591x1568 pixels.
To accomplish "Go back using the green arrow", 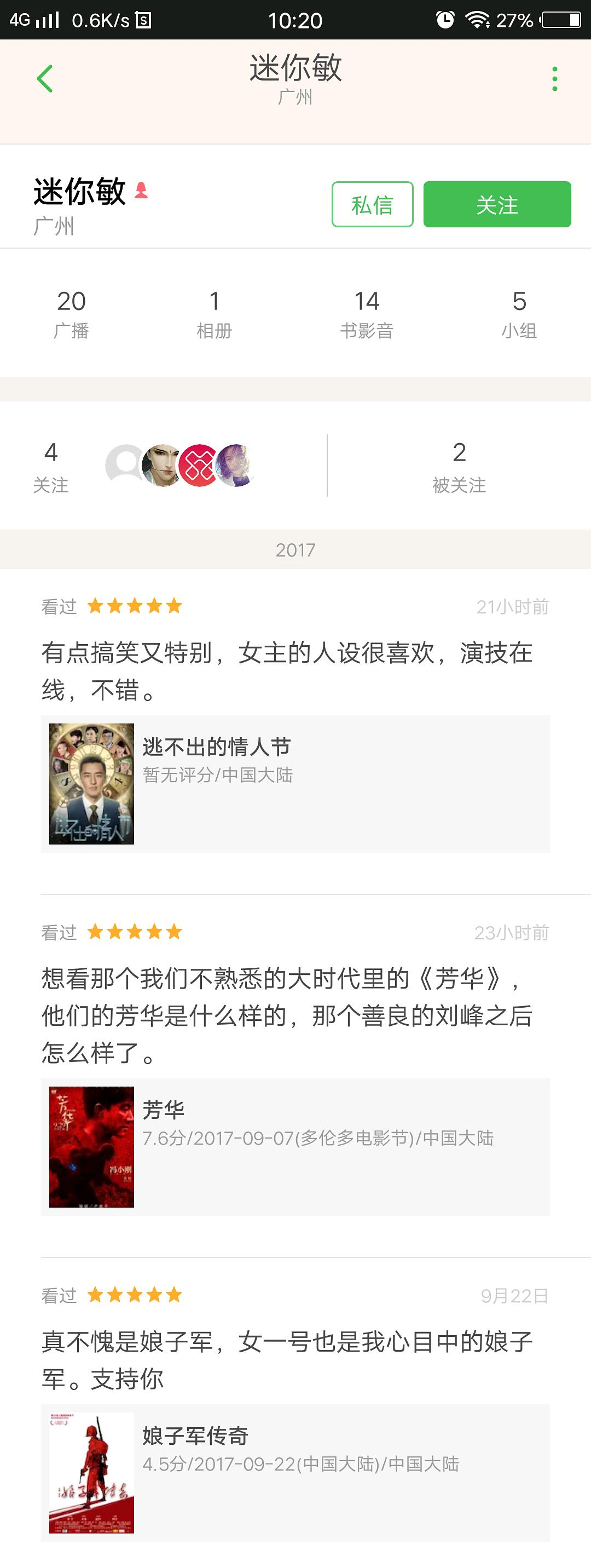I will click(45, 78).
